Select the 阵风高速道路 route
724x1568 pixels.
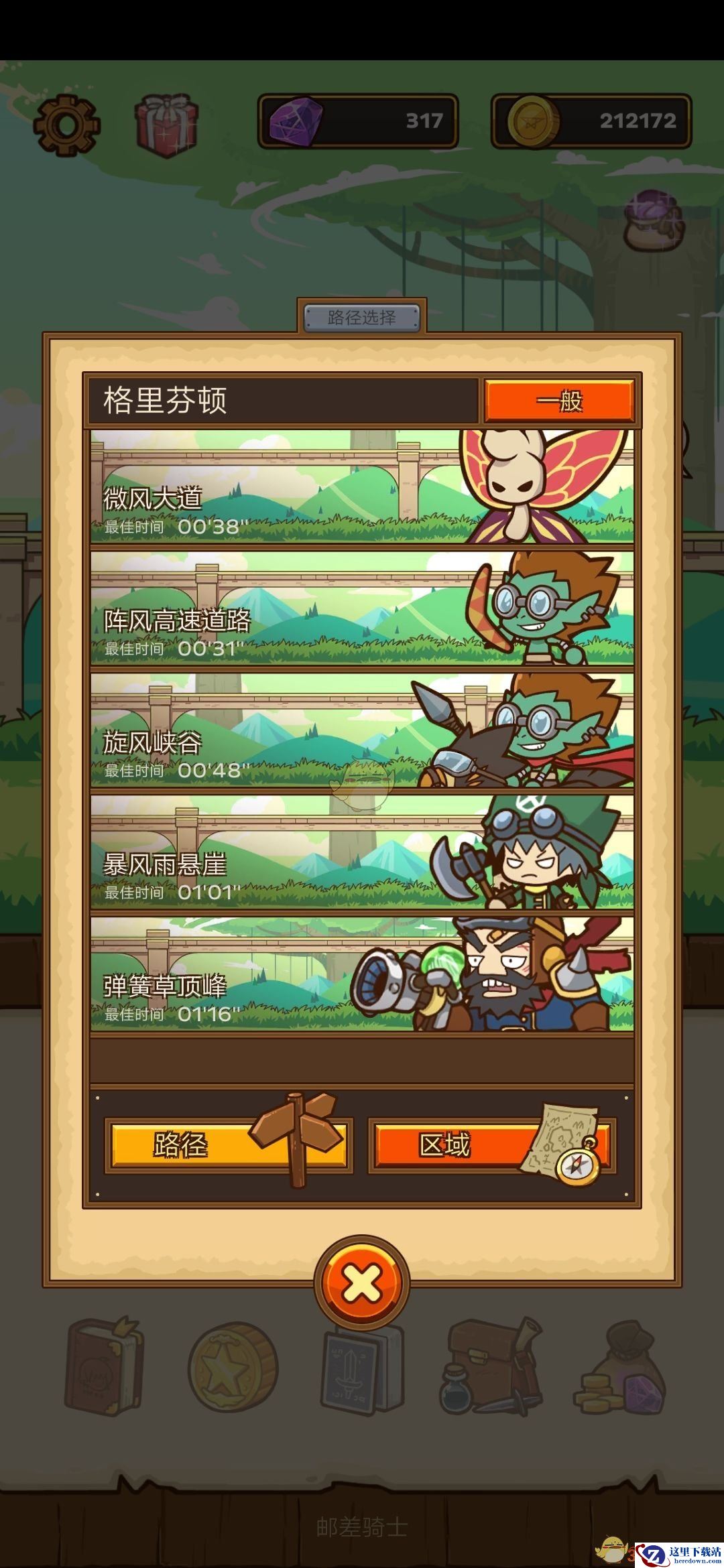pyautogui.click(x=362, y=609)
